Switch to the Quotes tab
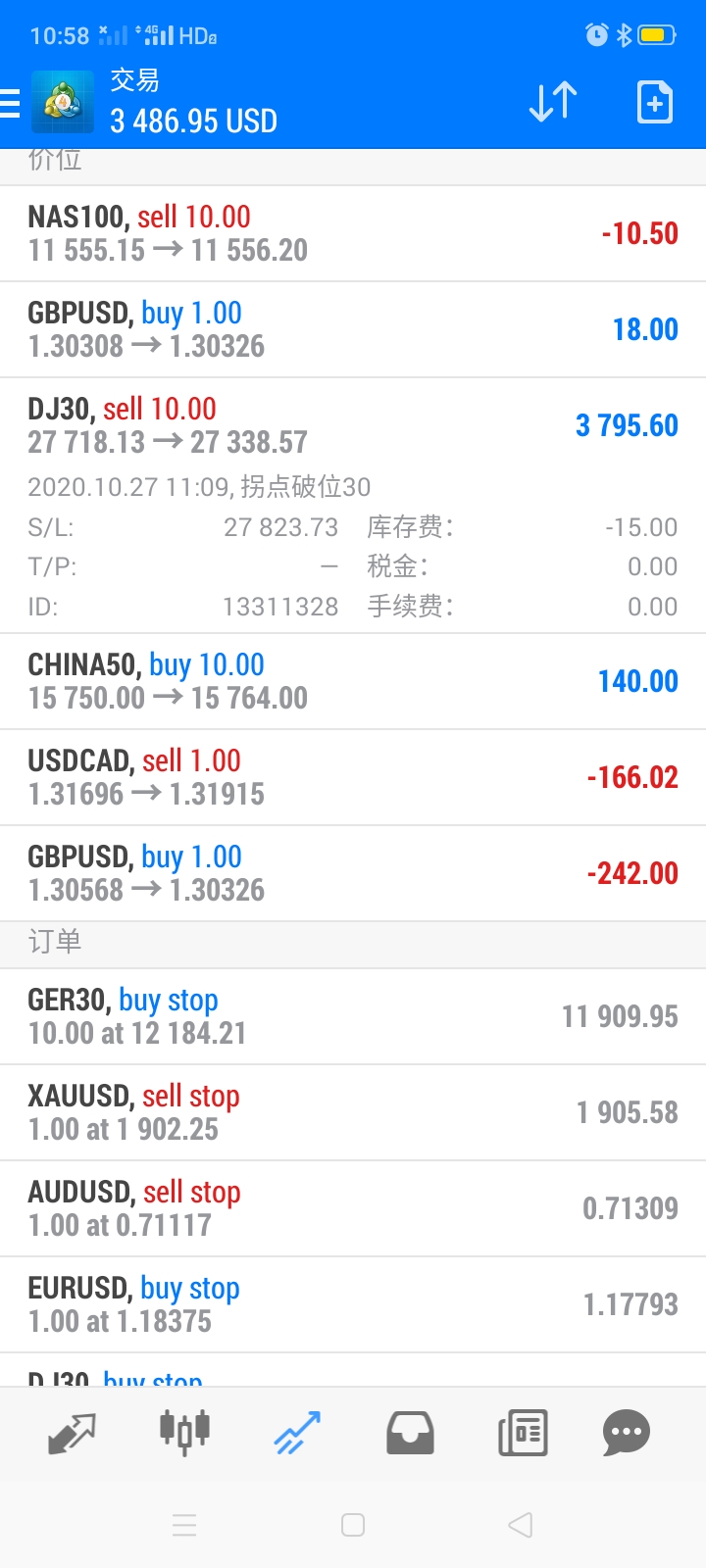 pyautogui.click(x=72, y=1434)
